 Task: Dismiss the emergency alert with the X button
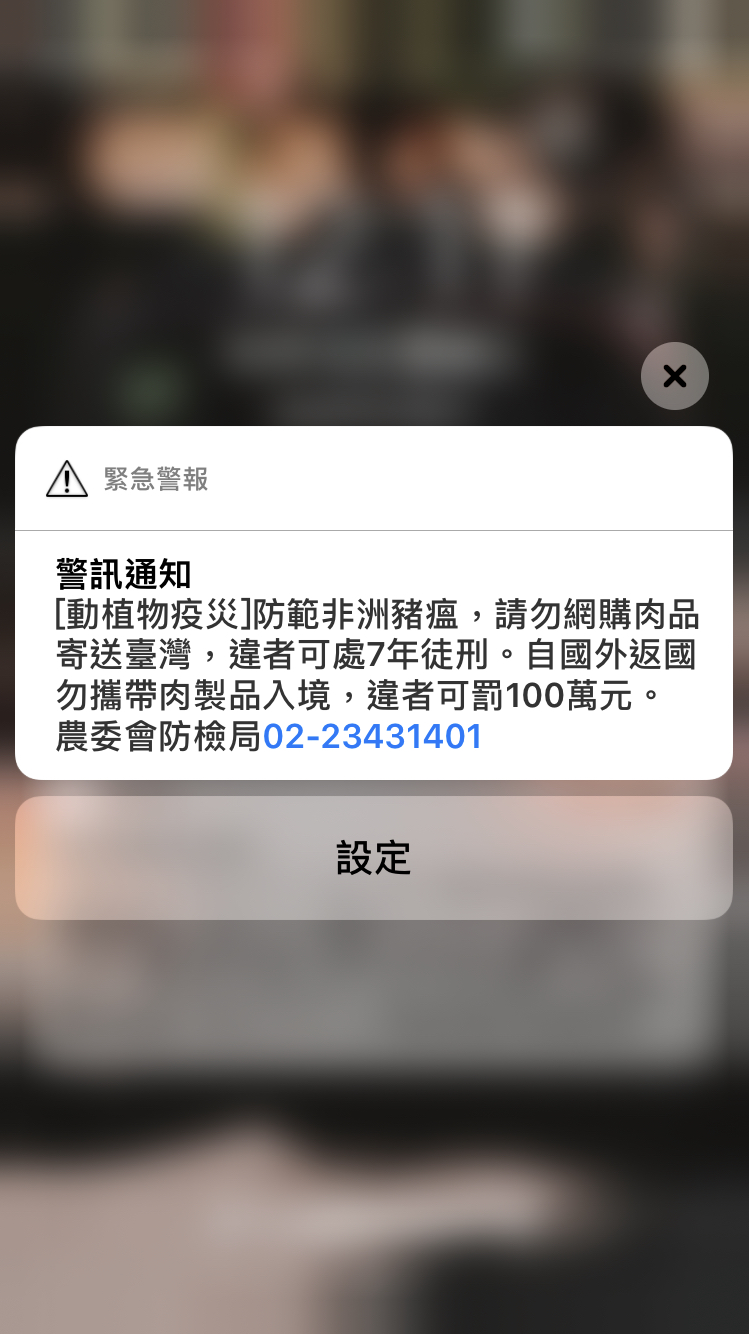[675, 376]
